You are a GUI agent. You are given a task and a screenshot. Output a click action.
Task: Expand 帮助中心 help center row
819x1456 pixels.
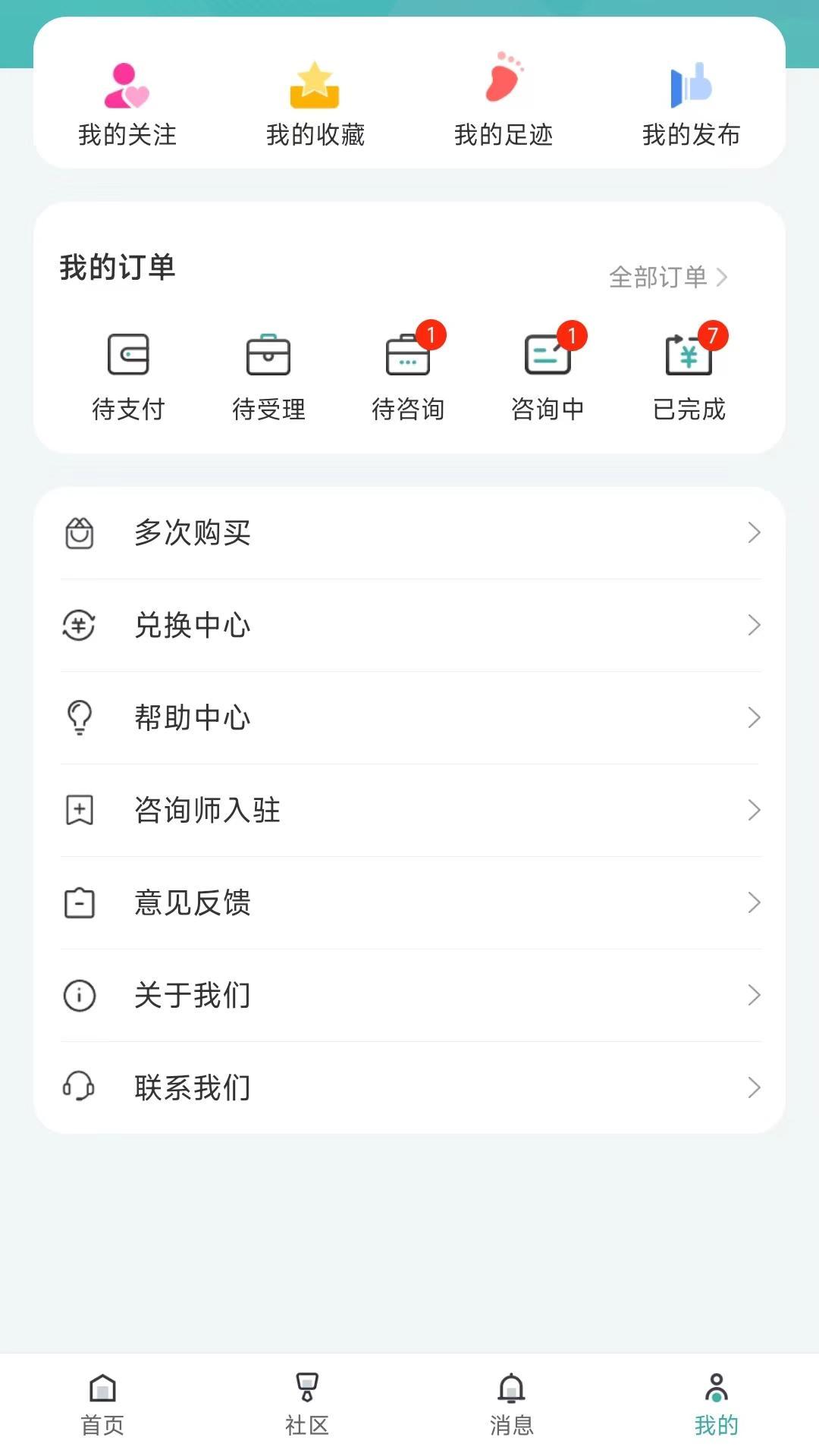[409, 717]
